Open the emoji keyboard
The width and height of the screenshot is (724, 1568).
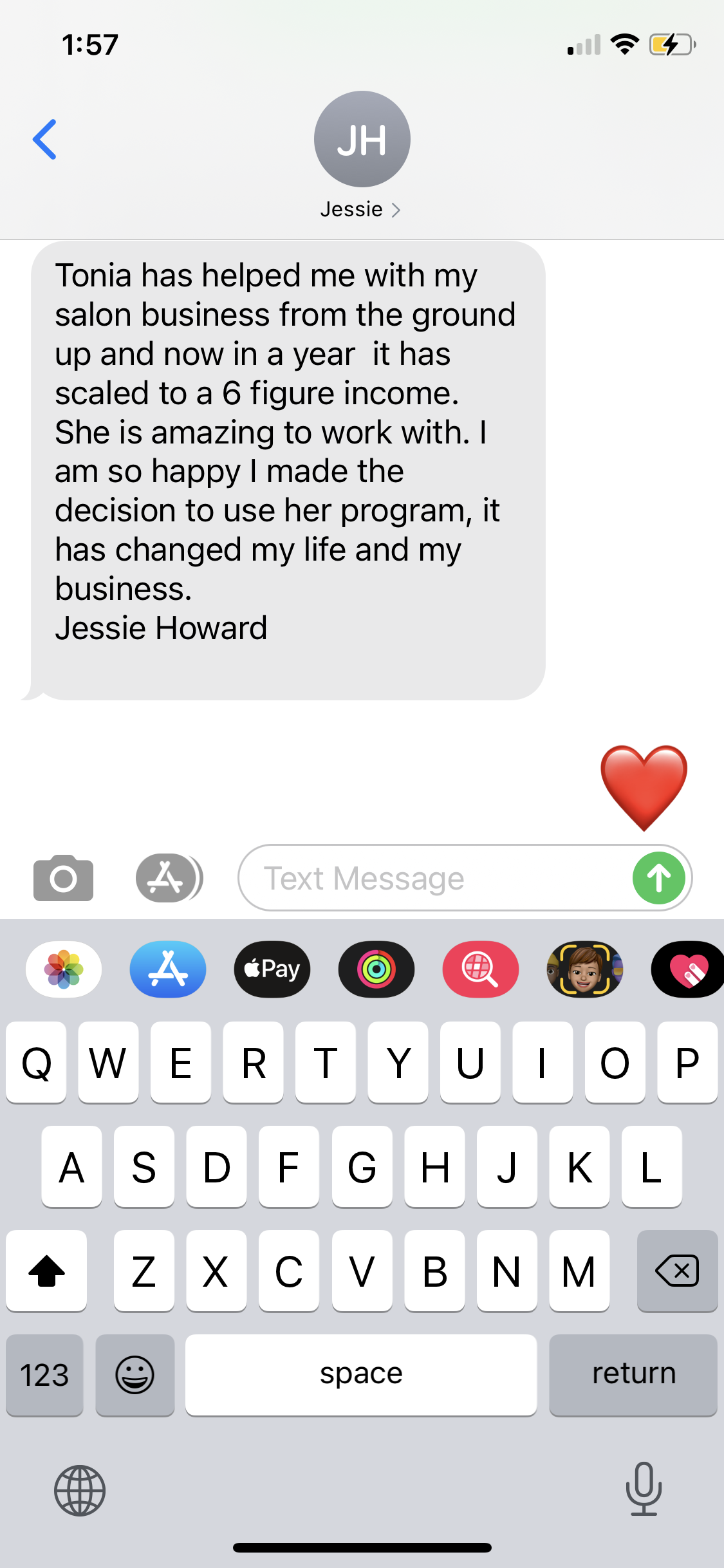pyautogui.click(x=135, y=1375)
